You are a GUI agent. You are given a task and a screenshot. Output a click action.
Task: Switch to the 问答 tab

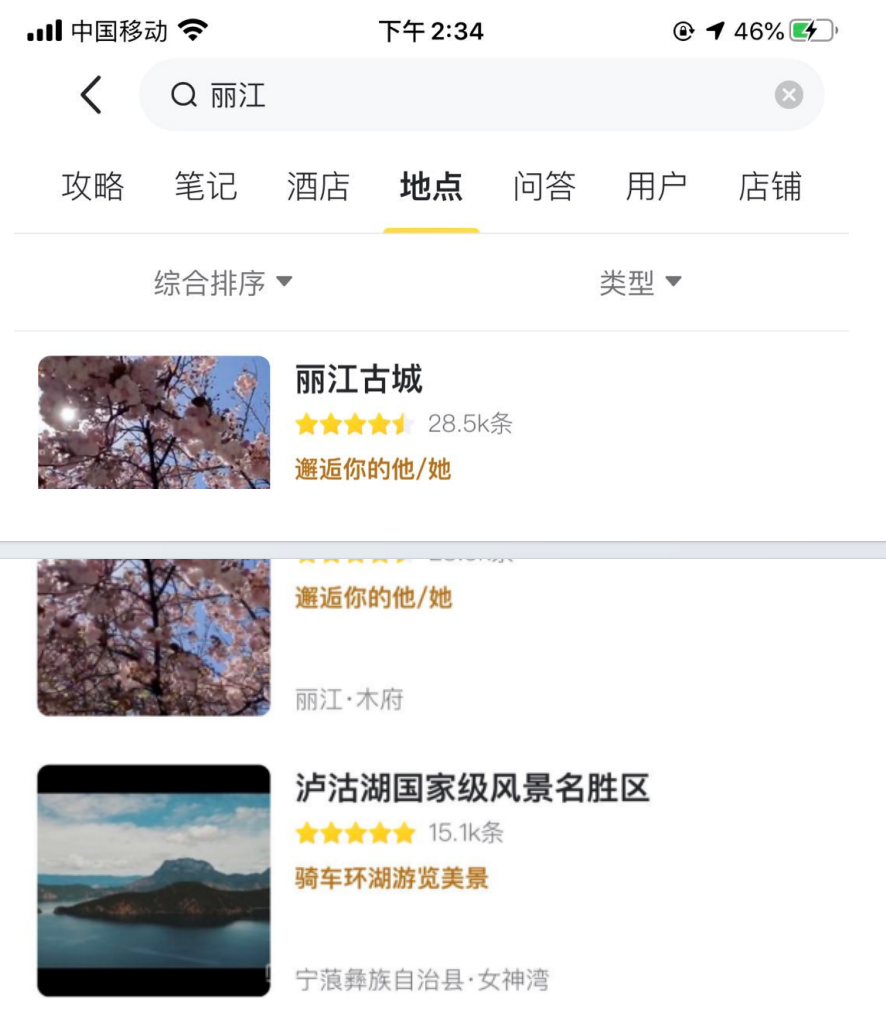544,187
